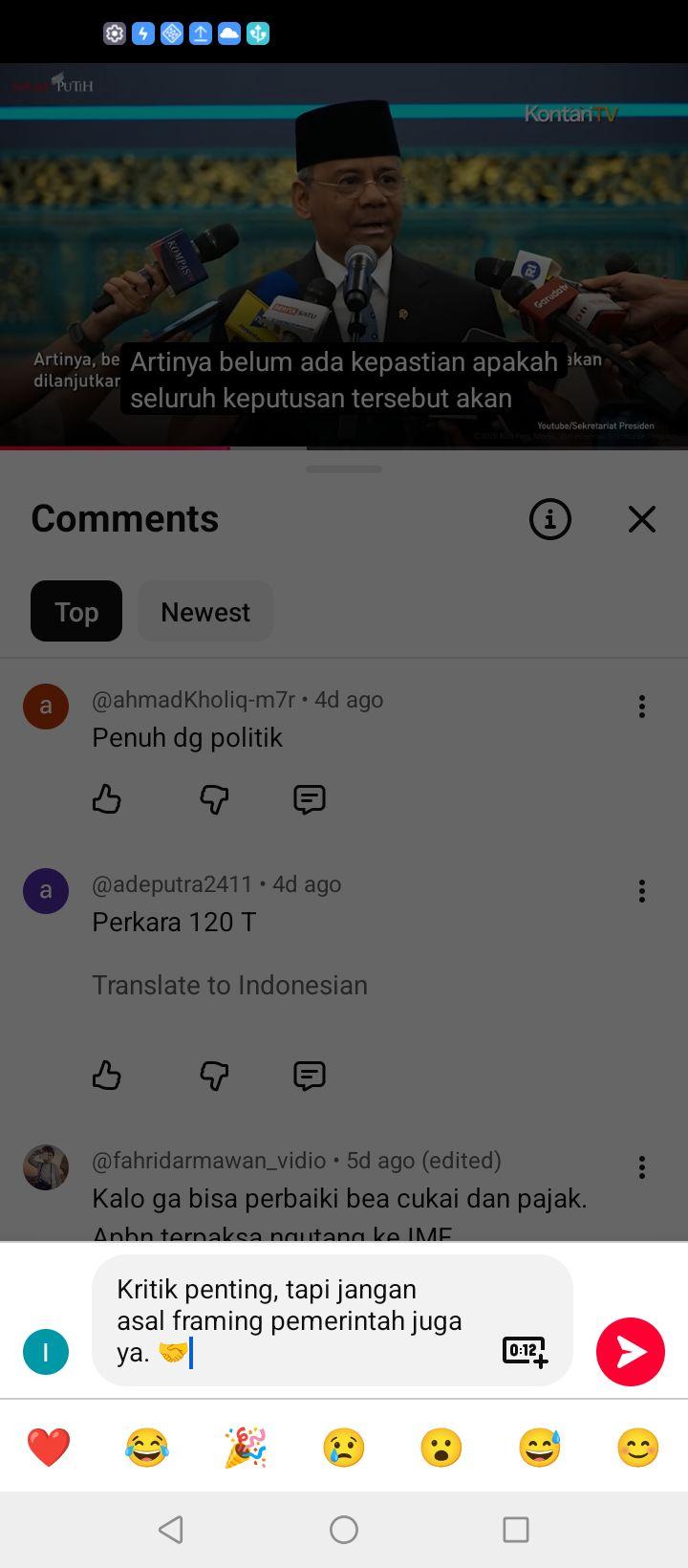Add a video timestamp to comment
Viewport: 688px width, 1568px height.
coord(526,1351)
